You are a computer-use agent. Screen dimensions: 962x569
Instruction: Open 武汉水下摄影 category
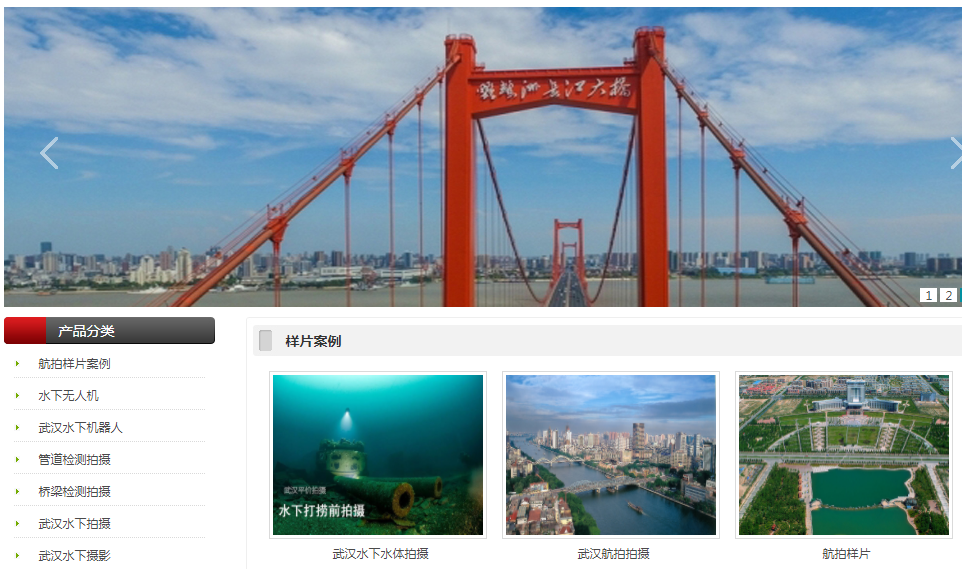[x=74, y=555]
